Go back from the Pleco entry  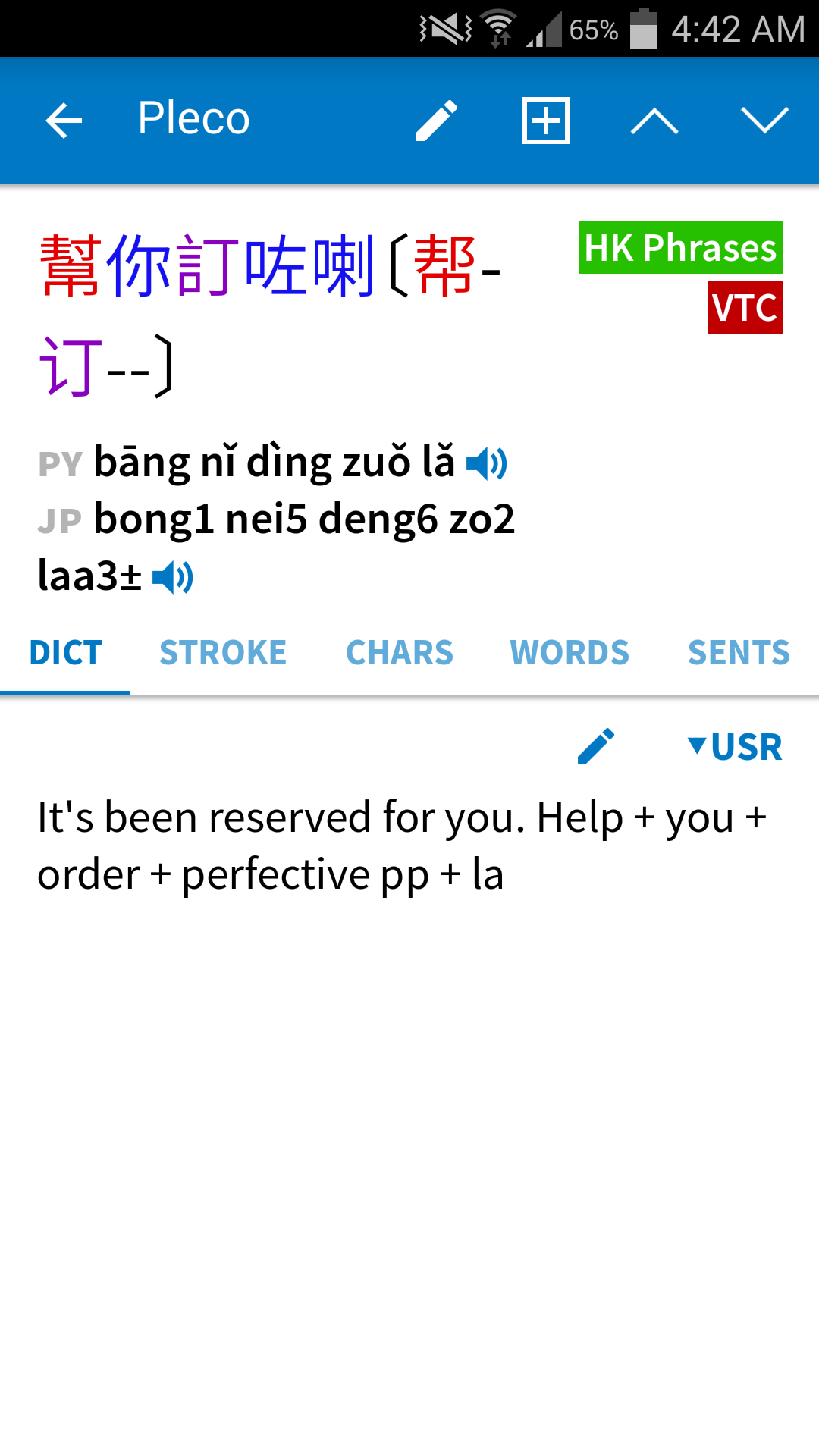pyautogui.click(x=64, y=121)
